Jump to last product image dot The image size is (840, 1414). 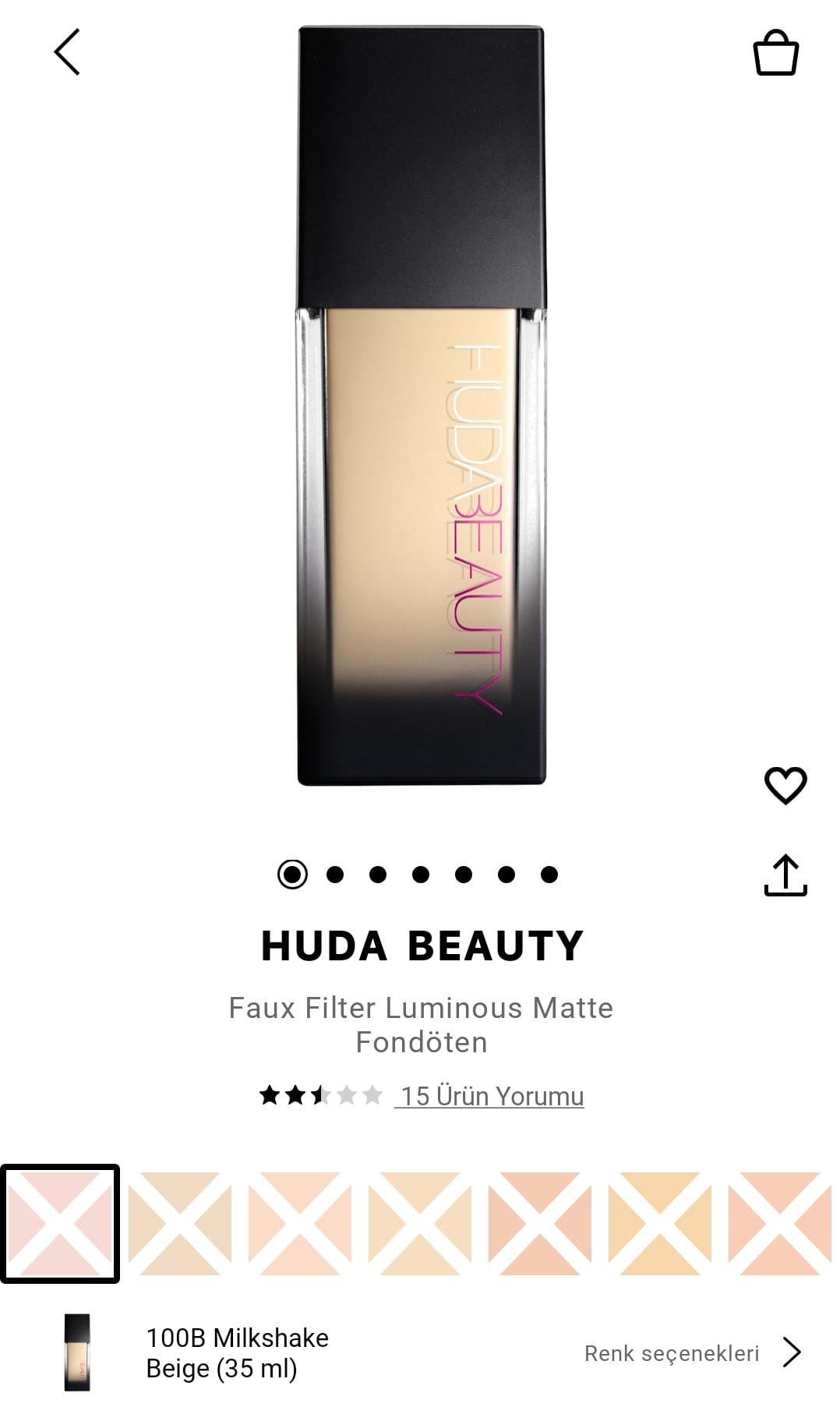click(x=549, y=875)
